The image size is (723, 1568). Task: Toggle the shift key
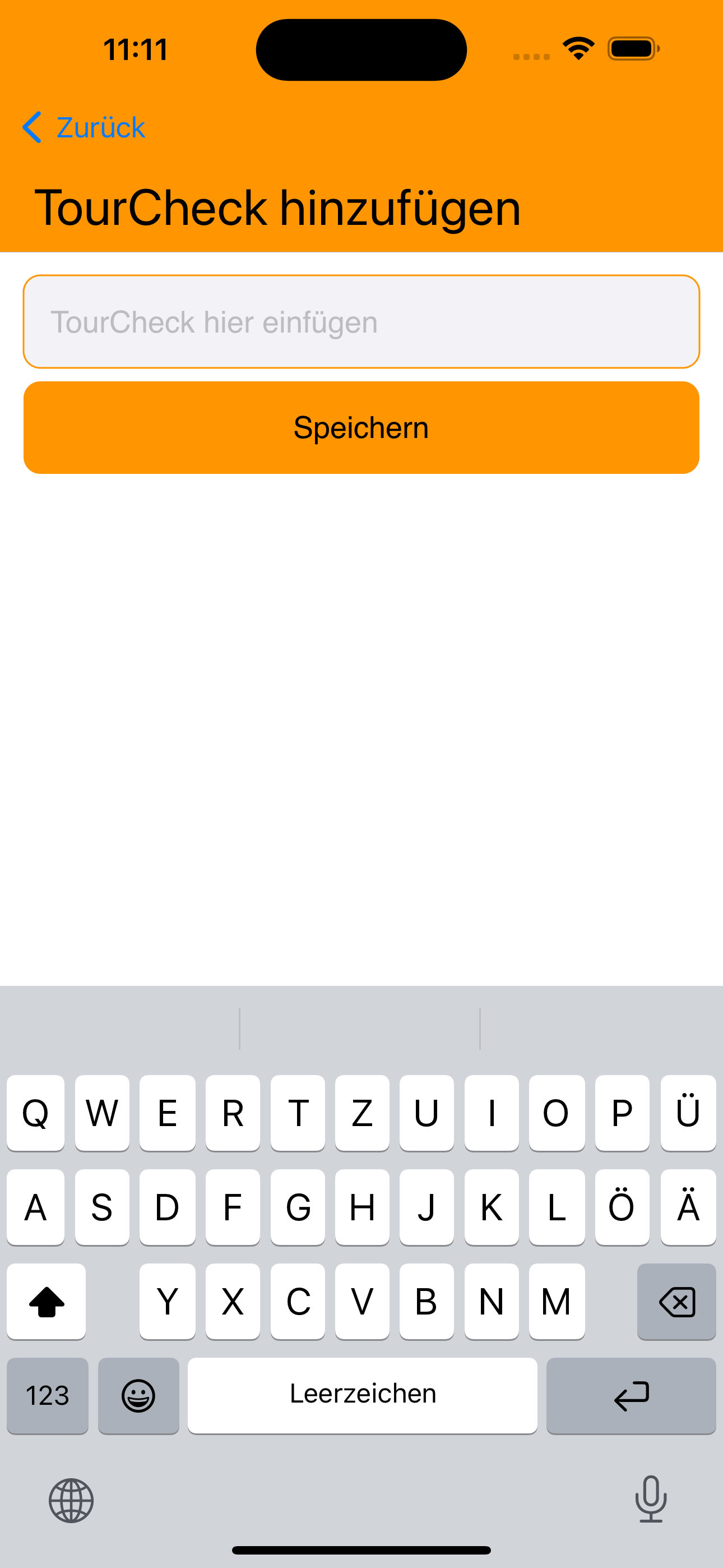47,1302
